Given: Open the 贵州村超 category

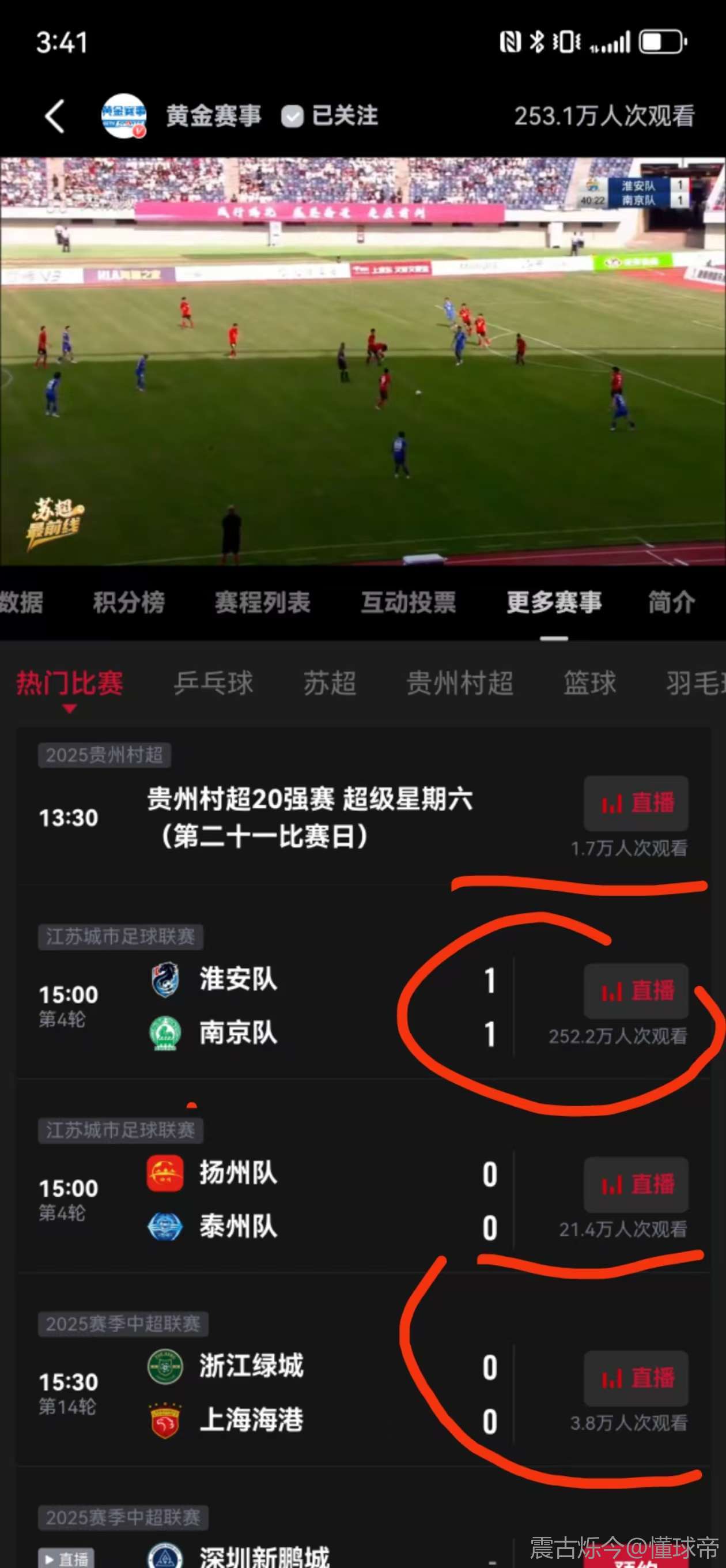Looking at the screenshot, I should click(x=459, y=683).
